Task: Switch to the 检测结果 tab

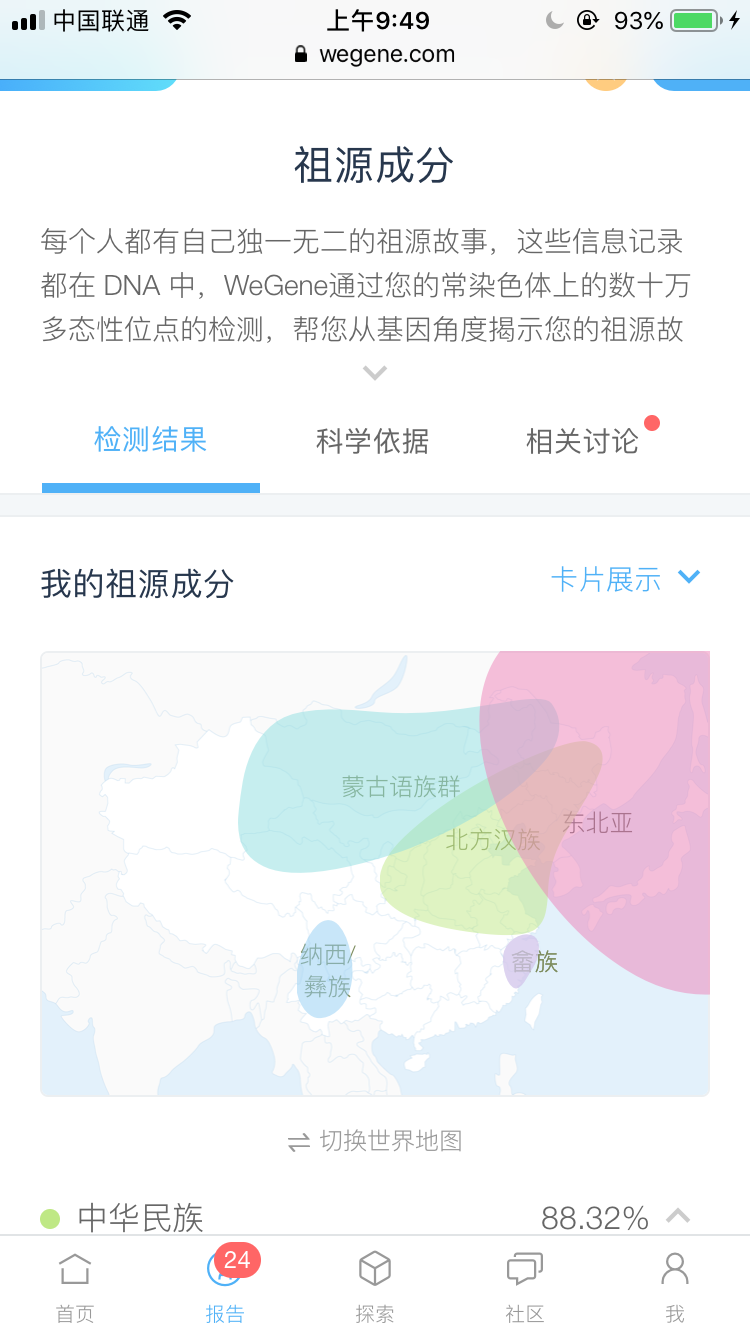Action: 151,440
